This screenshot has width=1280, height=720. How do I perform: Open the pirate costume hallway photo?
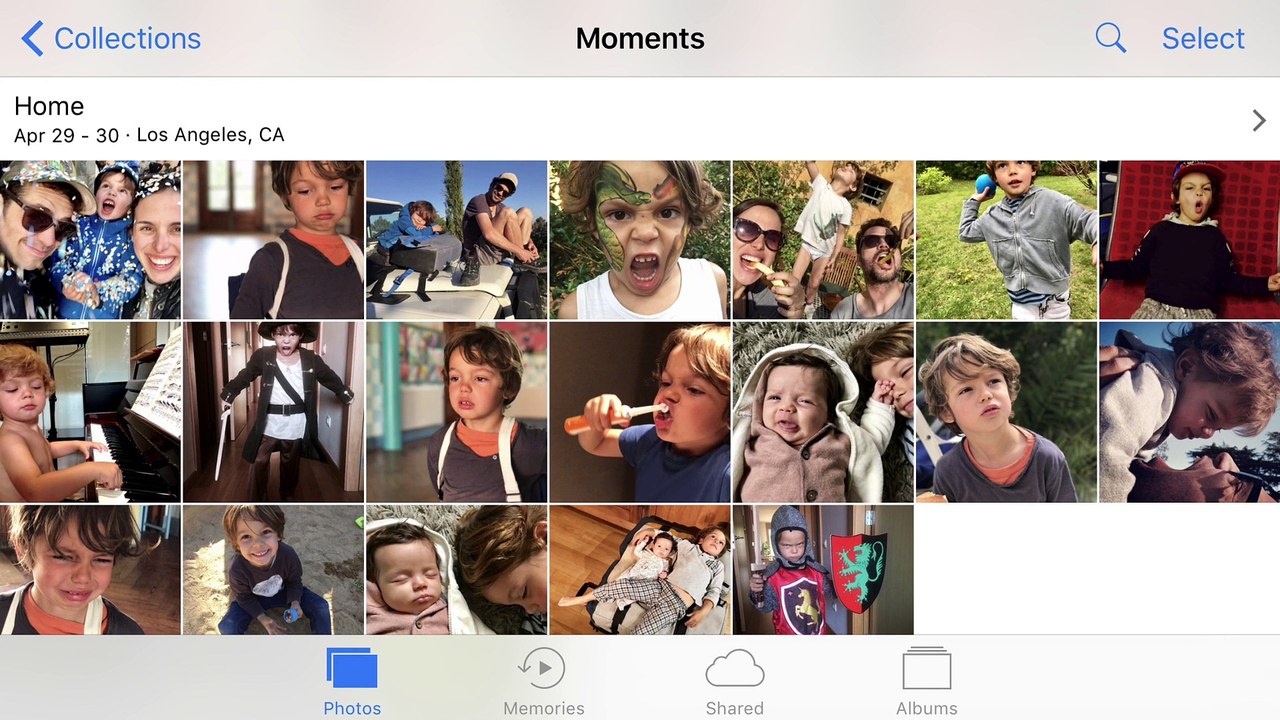(x=274, y=412)
